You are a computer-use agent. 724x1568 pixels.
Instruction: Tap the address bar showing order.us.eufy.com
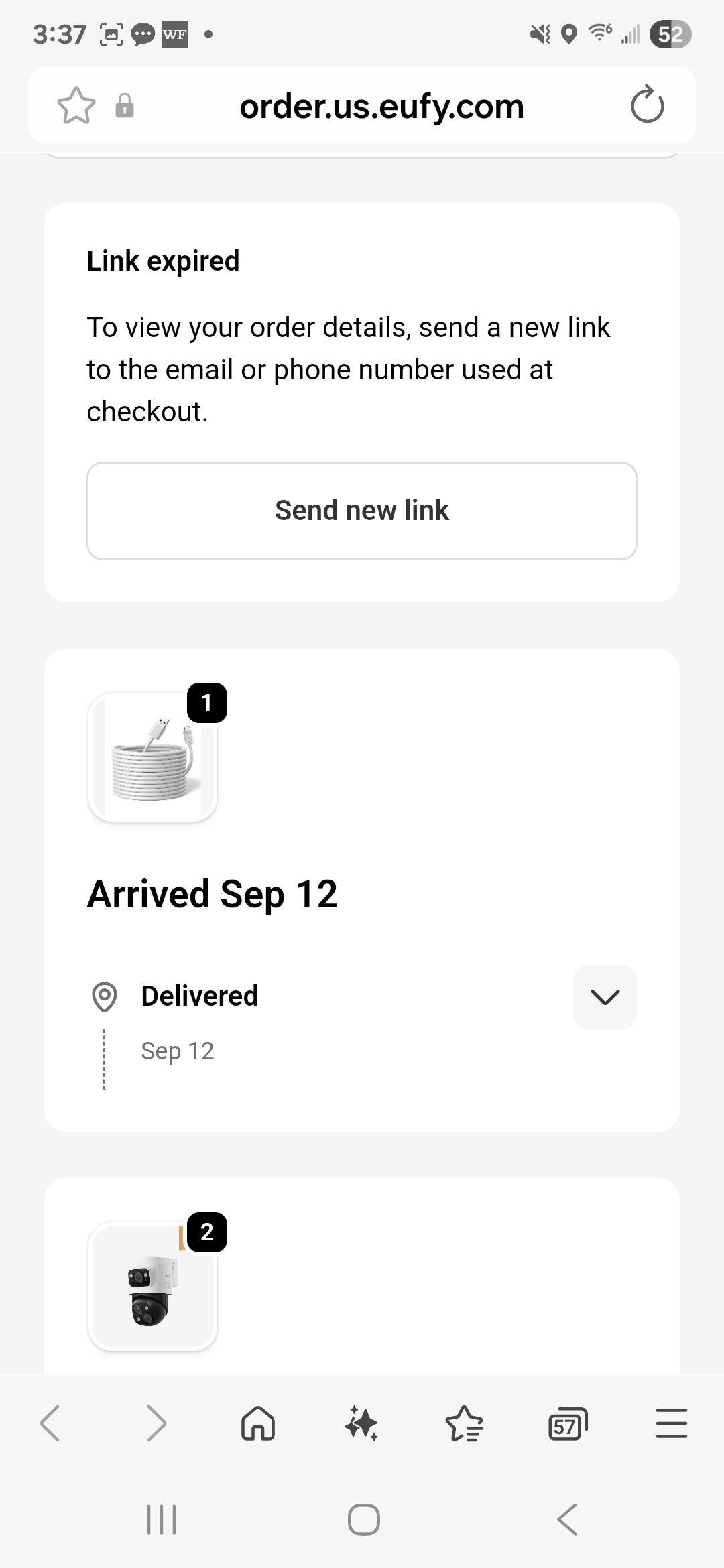381,106
